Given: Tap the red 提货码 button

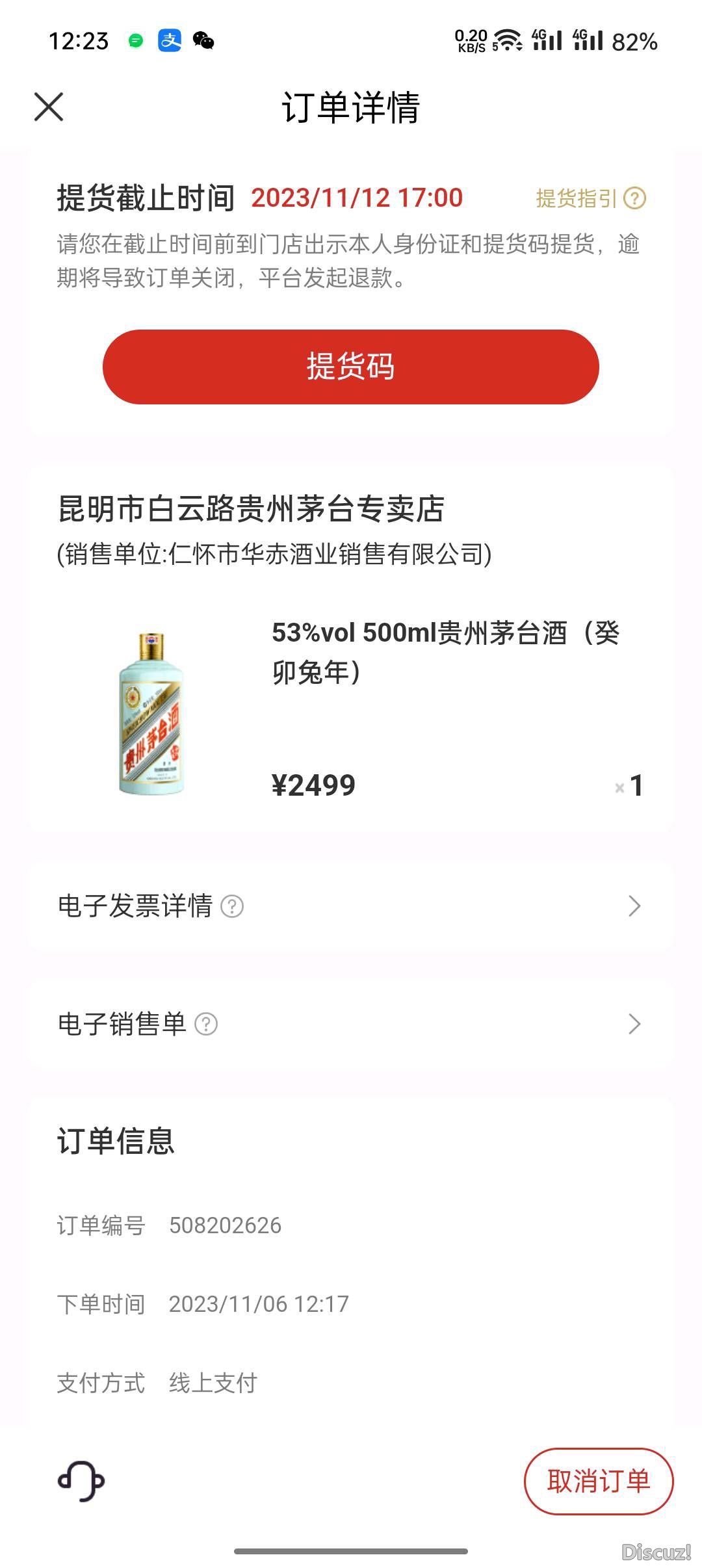Looking at the screenshot, I should (350, 367).
